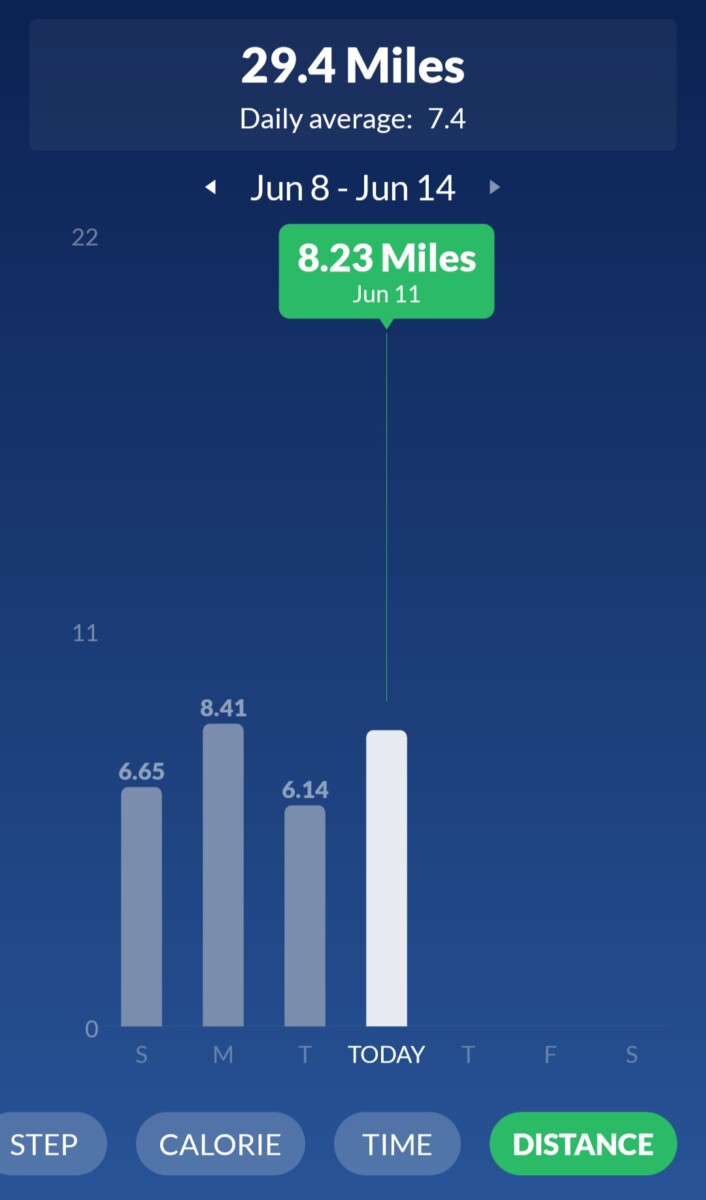Select Sunday's 6.65 miles bar
This screenshot has height=1200, width=706.
(141, 906)
